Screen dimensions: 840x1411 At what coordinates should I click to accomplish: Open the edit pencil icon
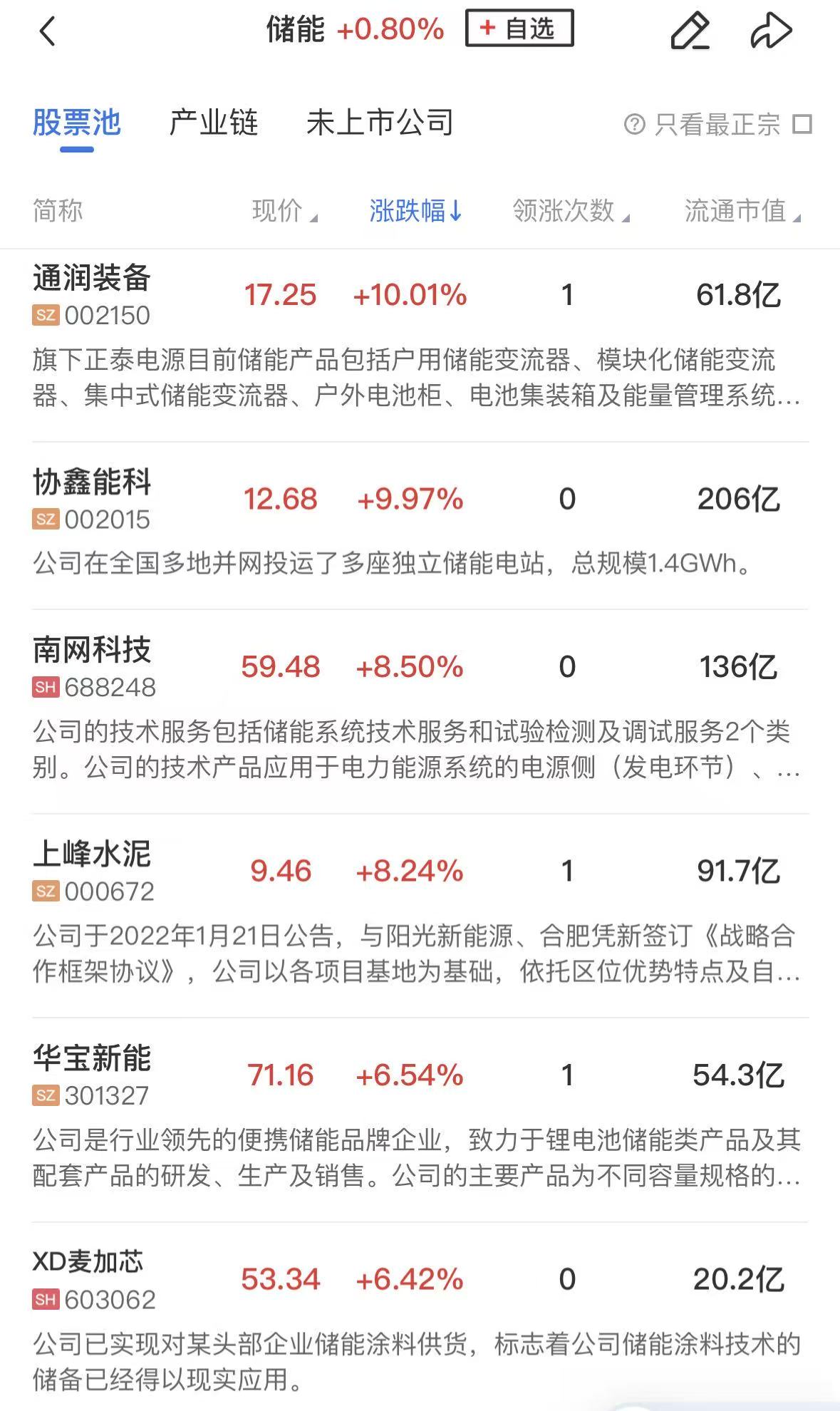point(690,31)
